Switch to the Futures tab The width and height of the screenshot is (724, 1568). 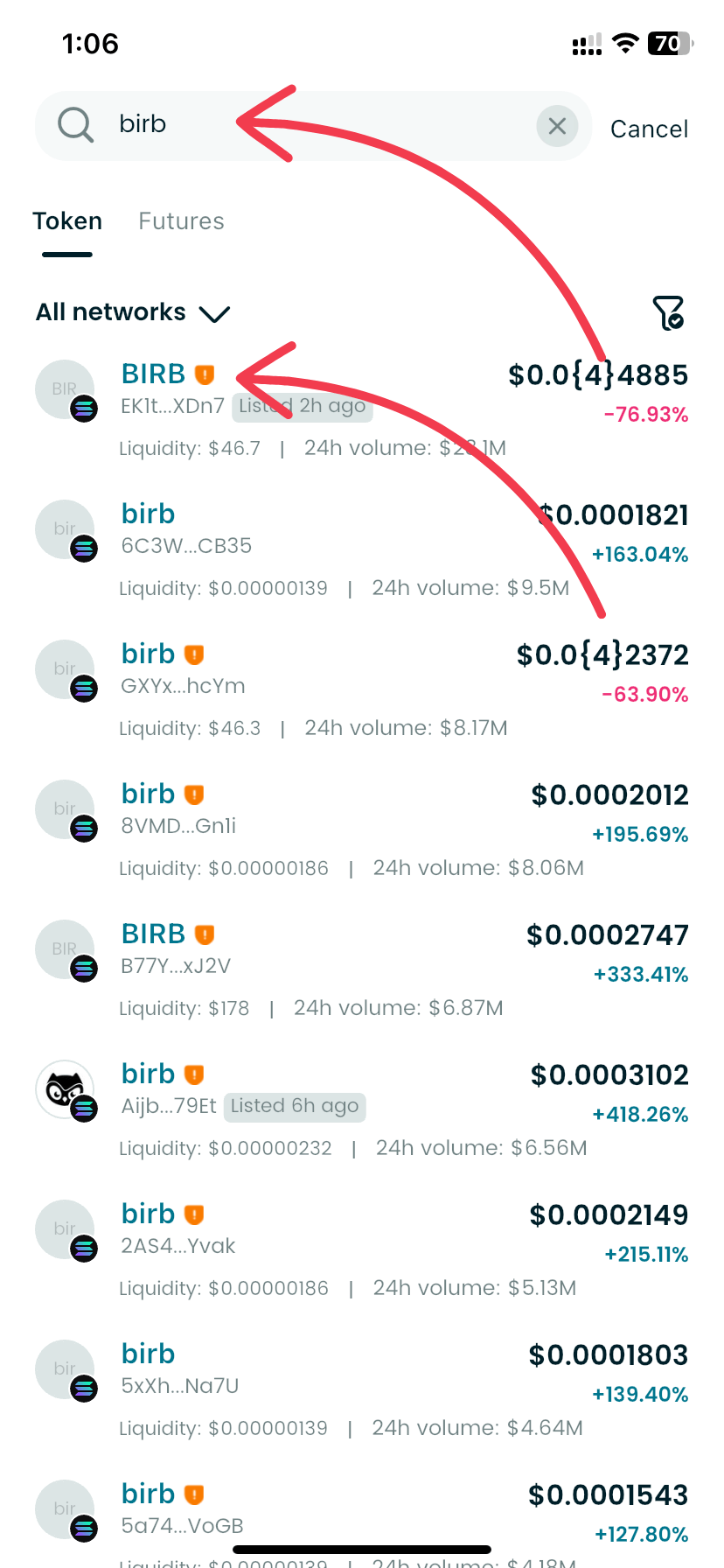coord(181,221)
